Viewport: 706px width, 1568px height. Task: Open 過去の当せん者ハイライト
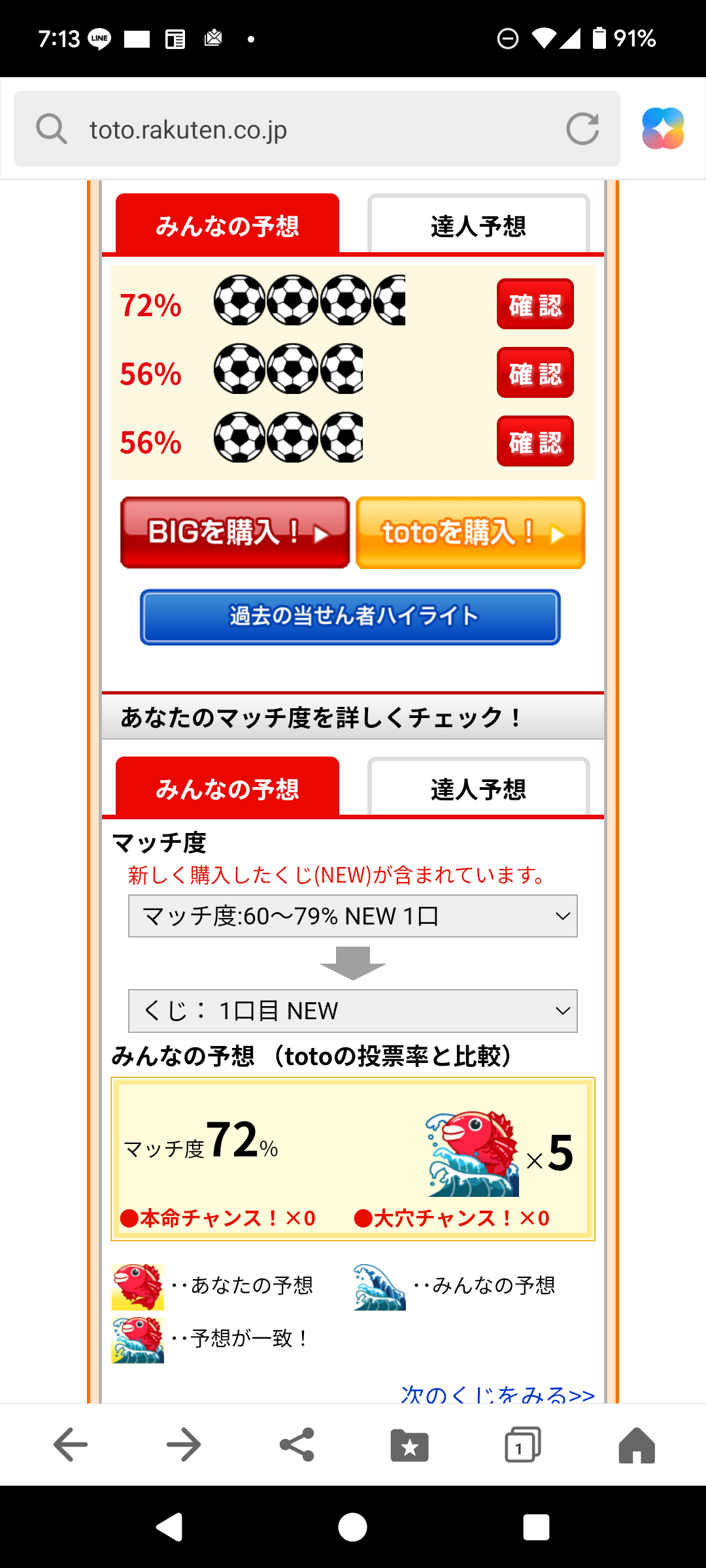pyautogui.click(x=350, y=617)
